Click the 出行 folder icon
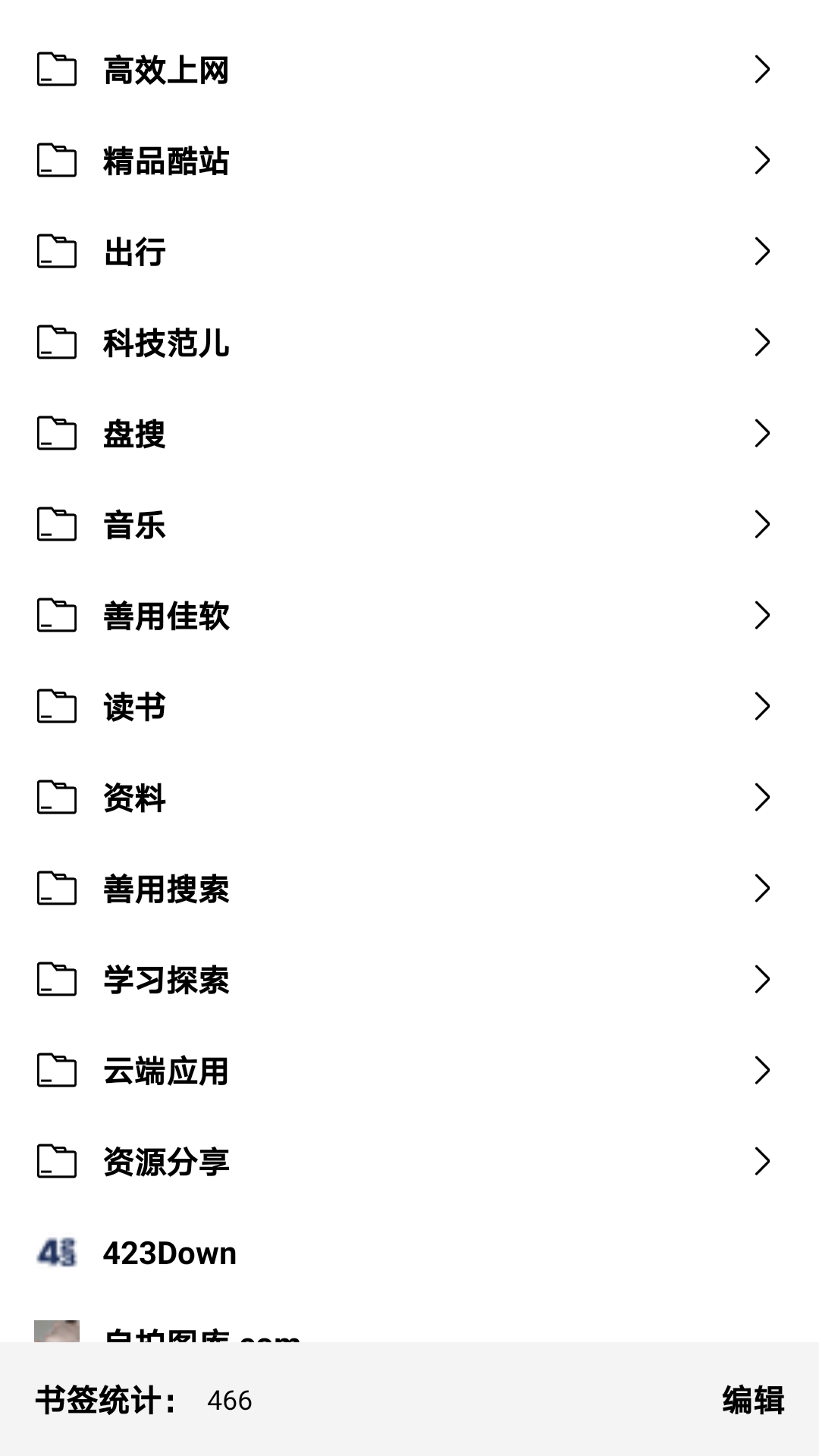 [x=57, y=253]
